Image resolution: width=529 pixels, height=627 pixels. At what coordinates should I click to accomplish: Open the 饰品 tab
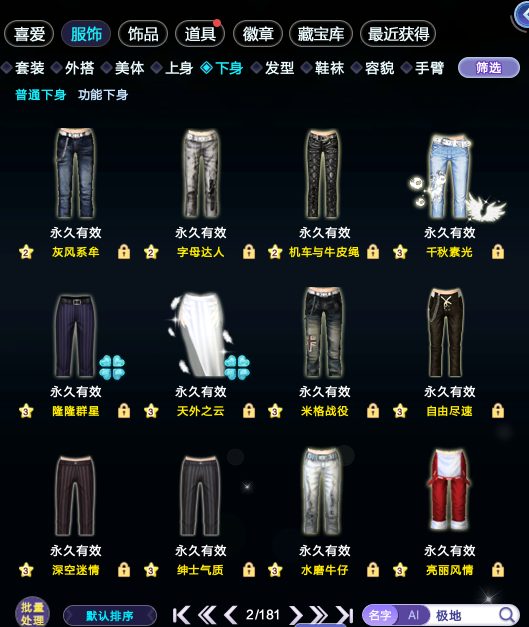tap(143, 34)
